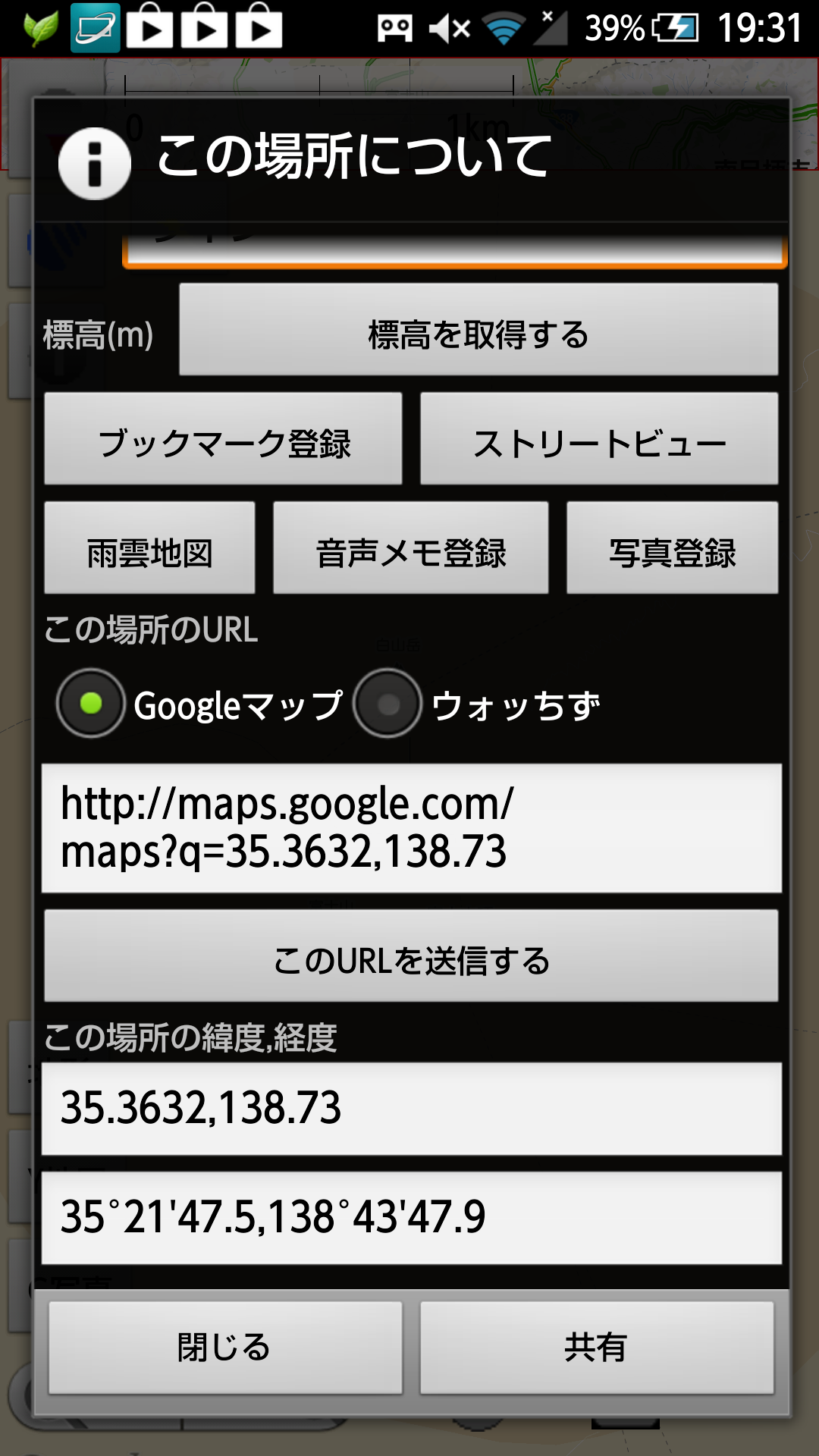
Task: Tap the decimal coordinates field 35.3632,138.73
Action: pyautogui.click(x=412, y=1109)
